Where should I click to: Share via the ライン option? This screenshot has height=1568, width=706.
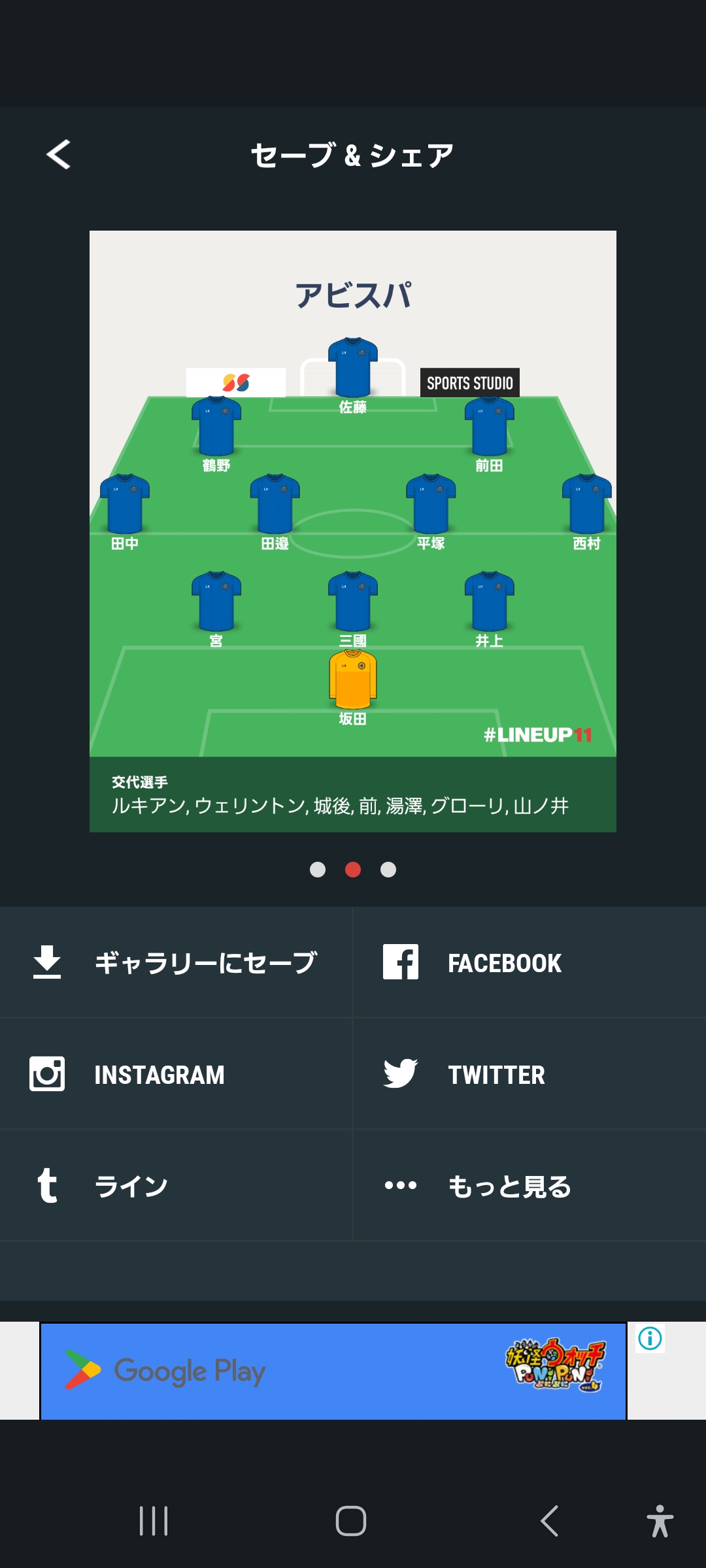[176, 1185]
